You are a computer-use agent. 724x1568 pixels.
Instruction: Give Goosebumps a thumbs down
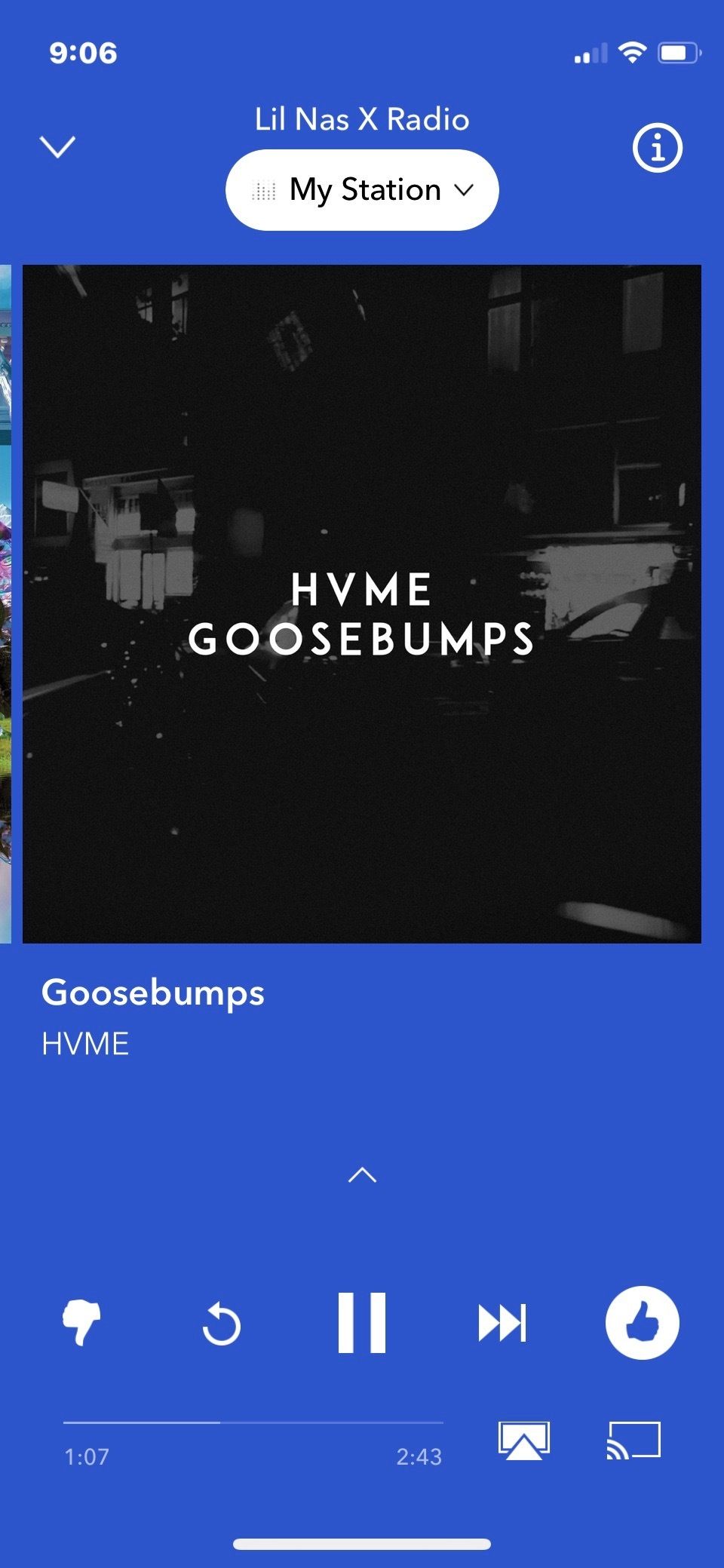pyautogui.click(x=81, y=1322)
